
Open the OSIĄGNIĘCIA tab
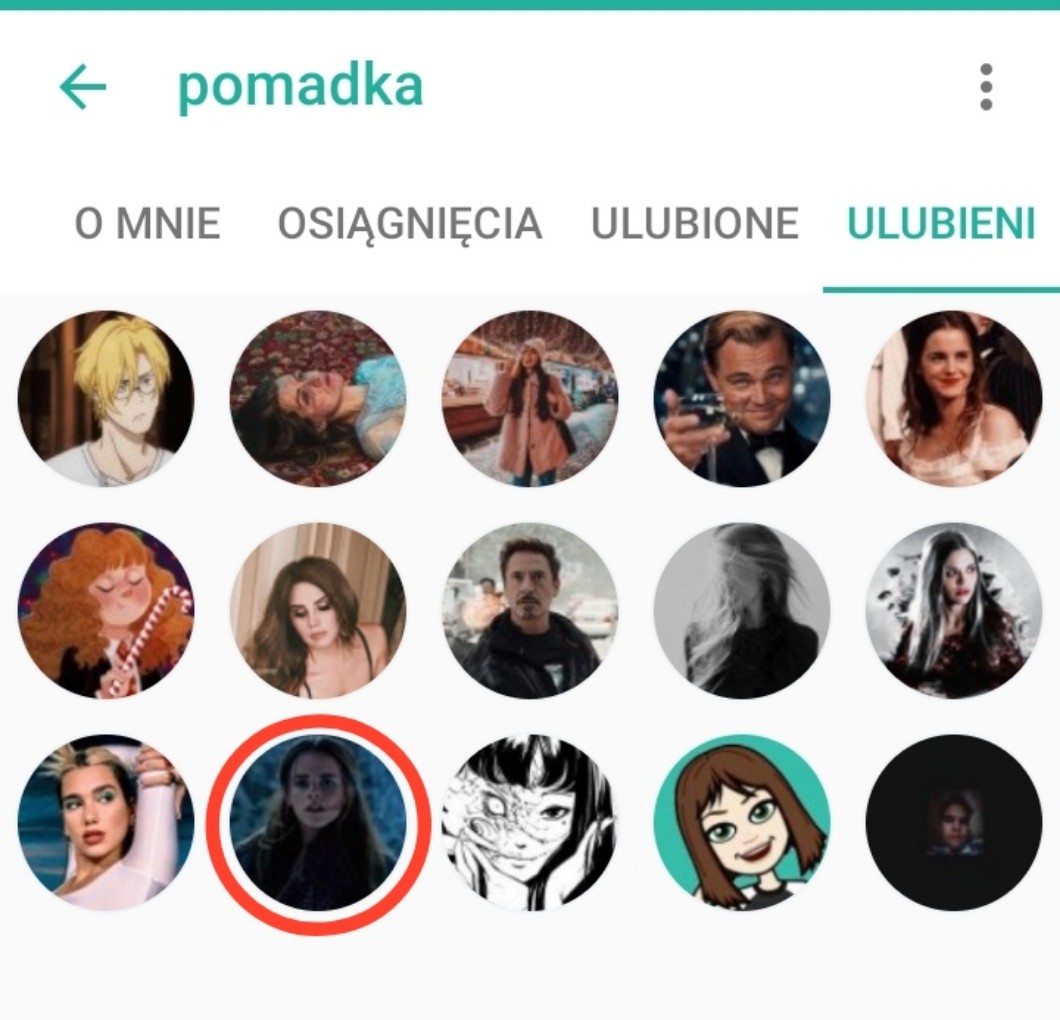tap(409, 224)
